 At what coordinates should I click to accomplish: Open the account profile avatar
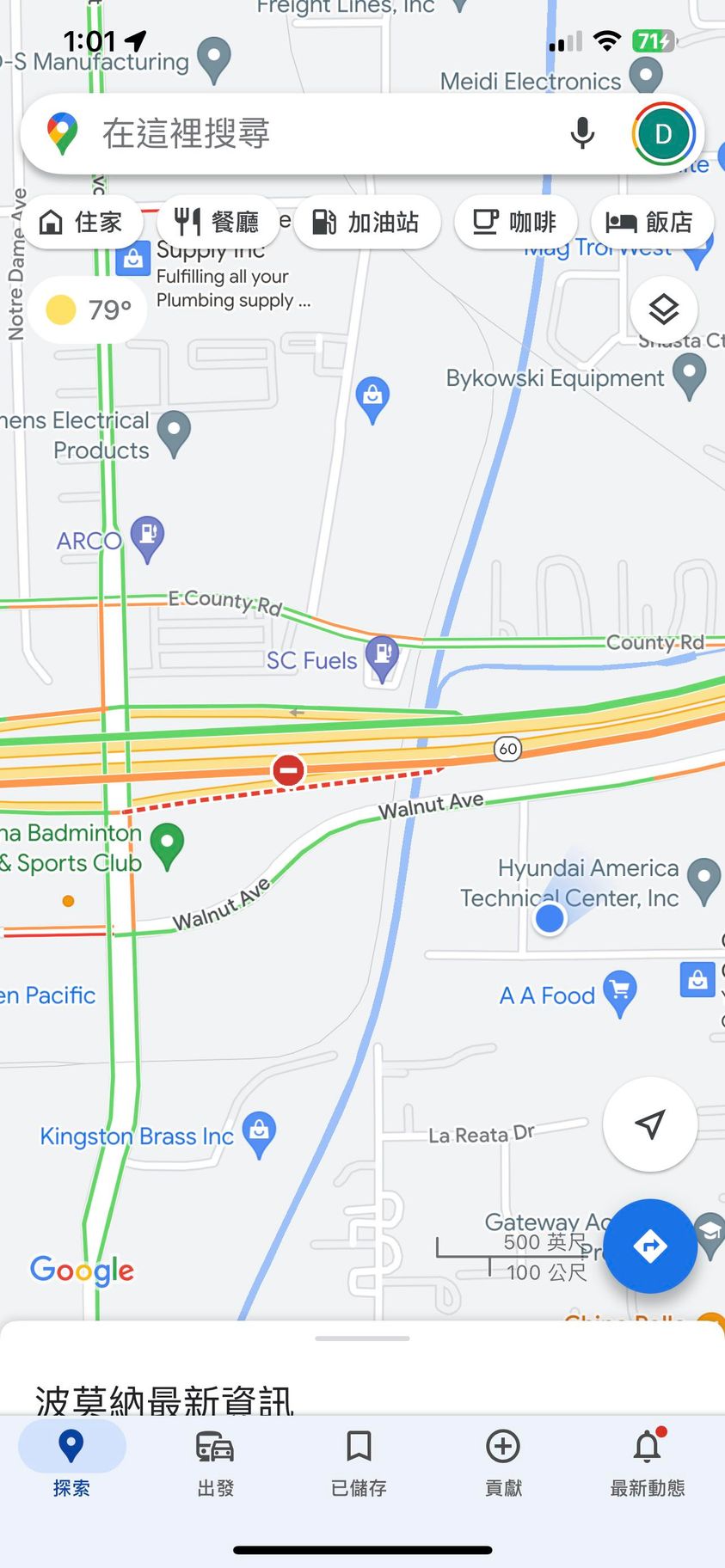[662, 134]
